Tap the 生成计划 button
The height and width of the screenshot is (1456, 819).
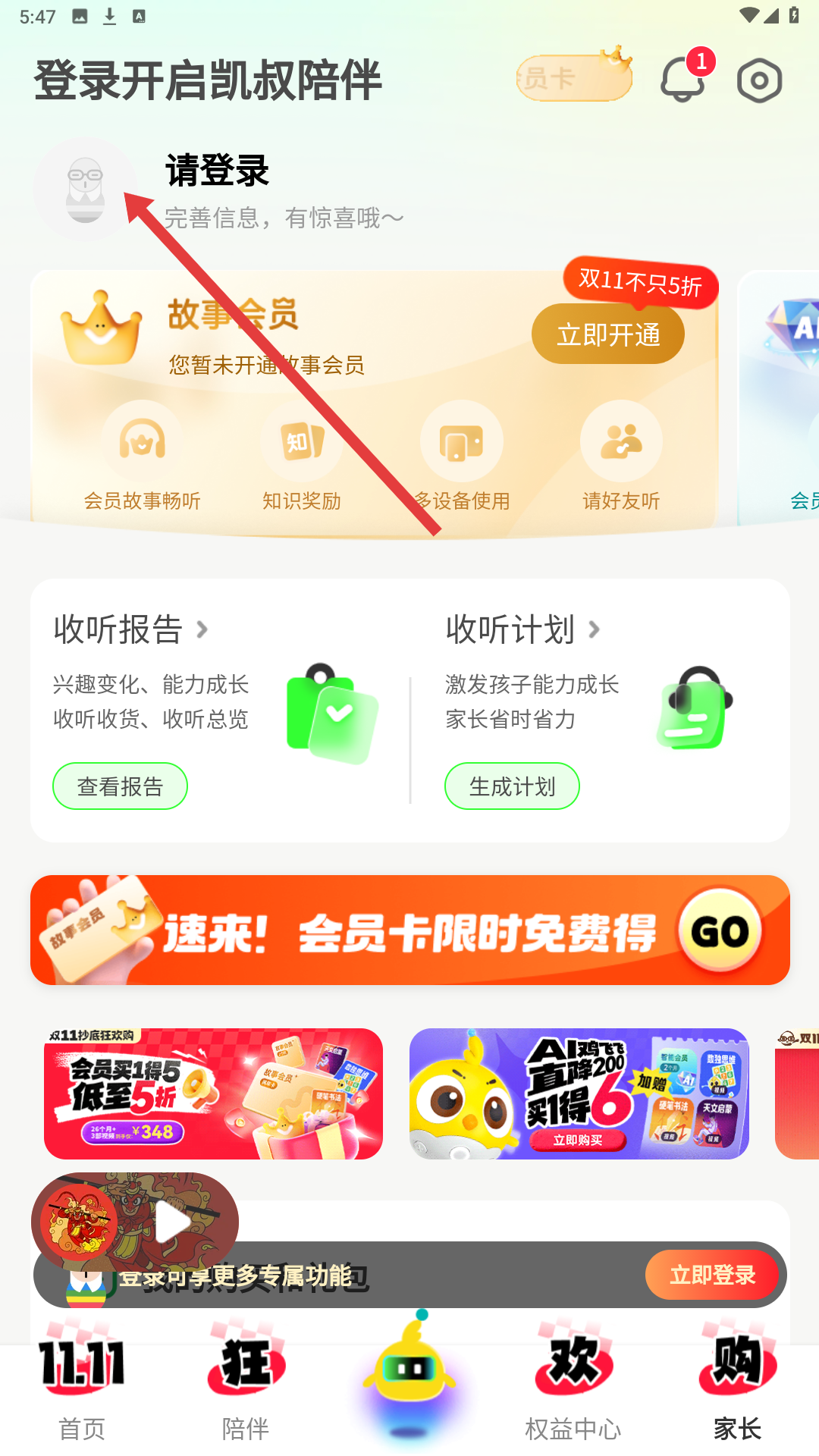tap(512, 786)
